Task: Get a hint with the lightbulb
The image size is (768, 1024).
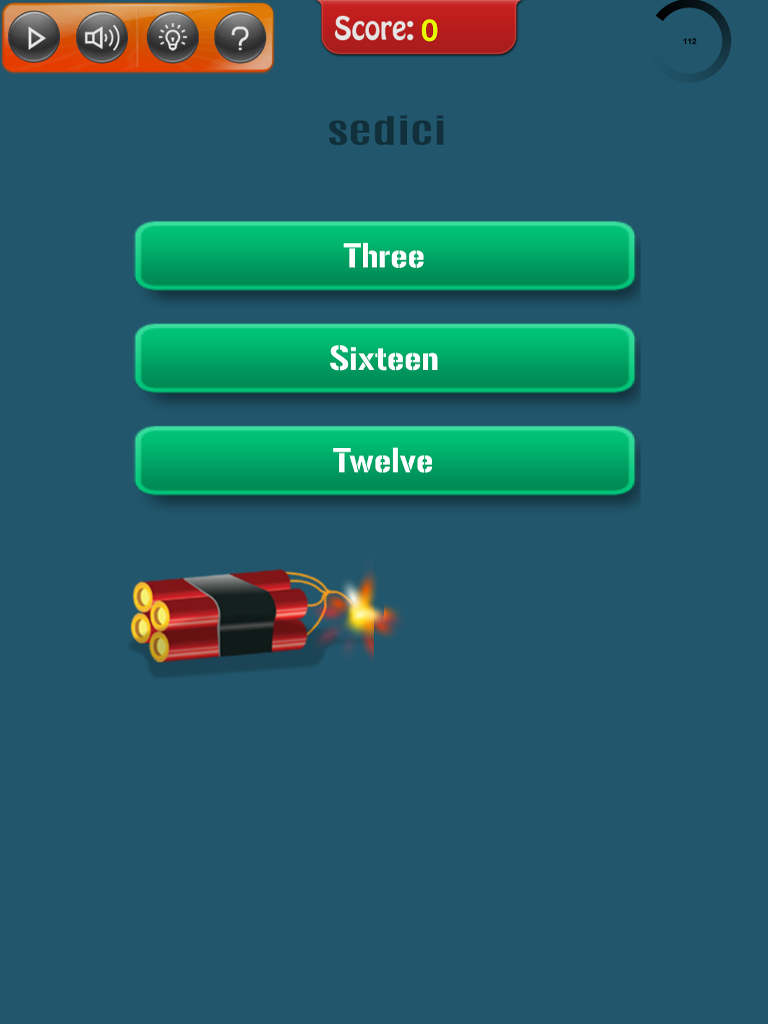Action: click(173, 38)
